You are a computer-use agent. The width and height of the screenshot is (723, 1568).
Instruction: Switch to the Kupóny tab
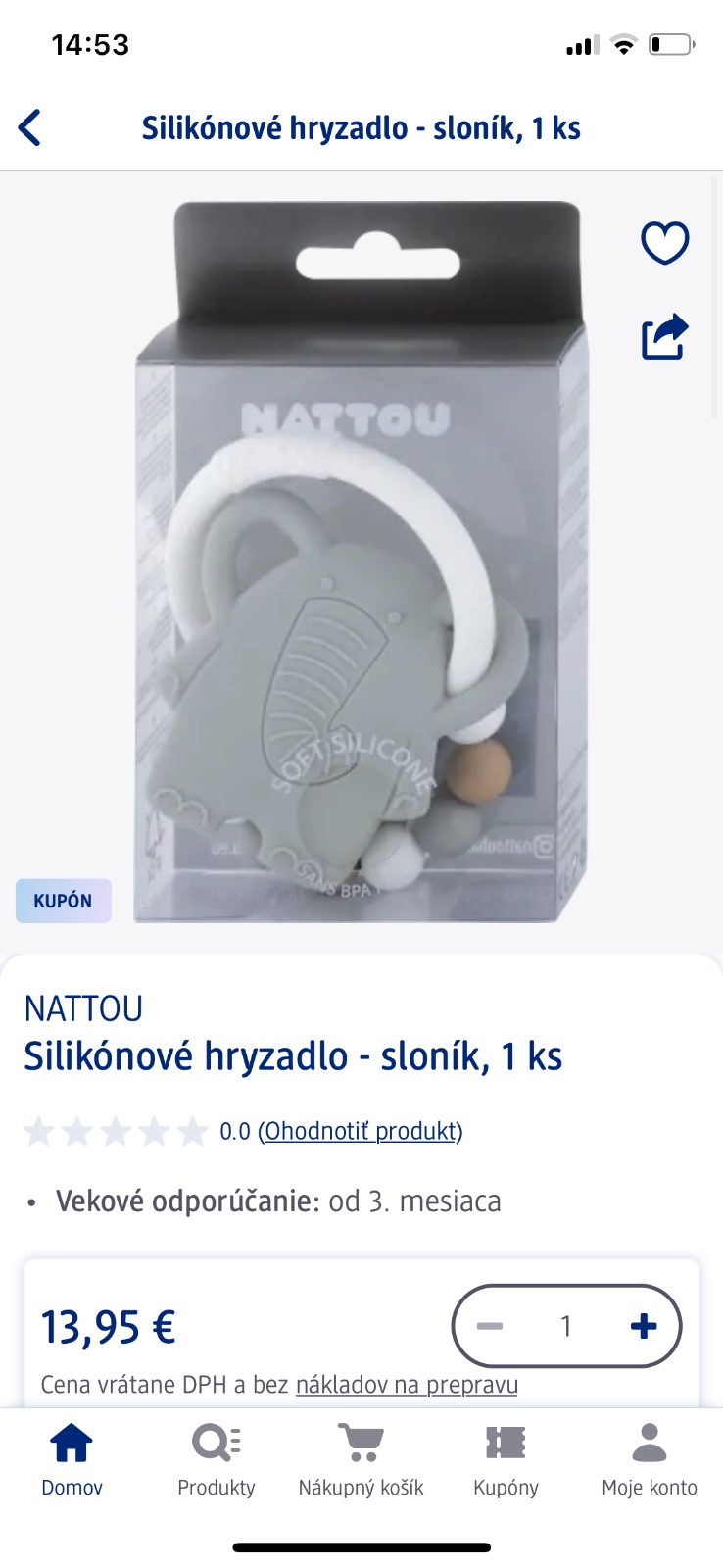506,1460
